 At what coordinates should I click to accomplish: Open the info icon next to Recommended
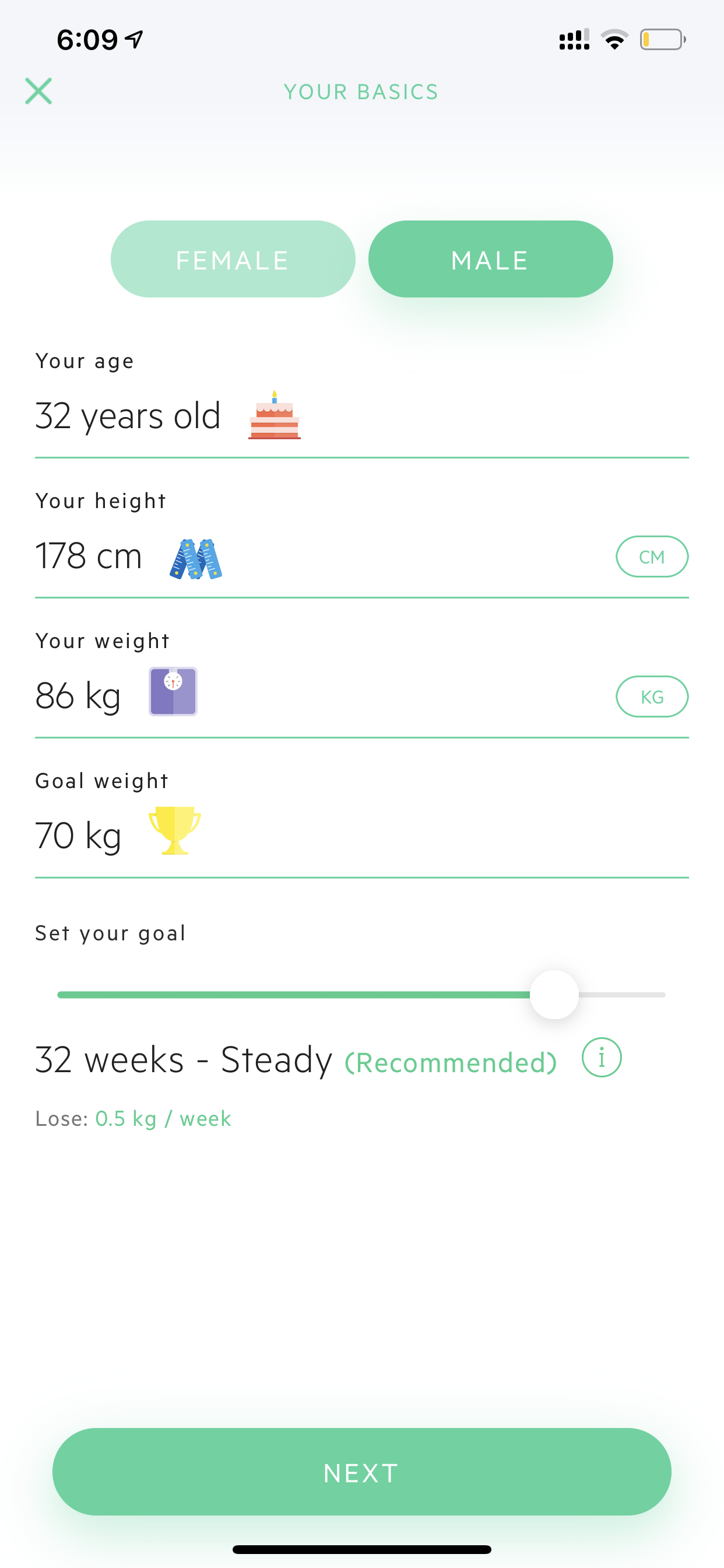(602, 1058)
